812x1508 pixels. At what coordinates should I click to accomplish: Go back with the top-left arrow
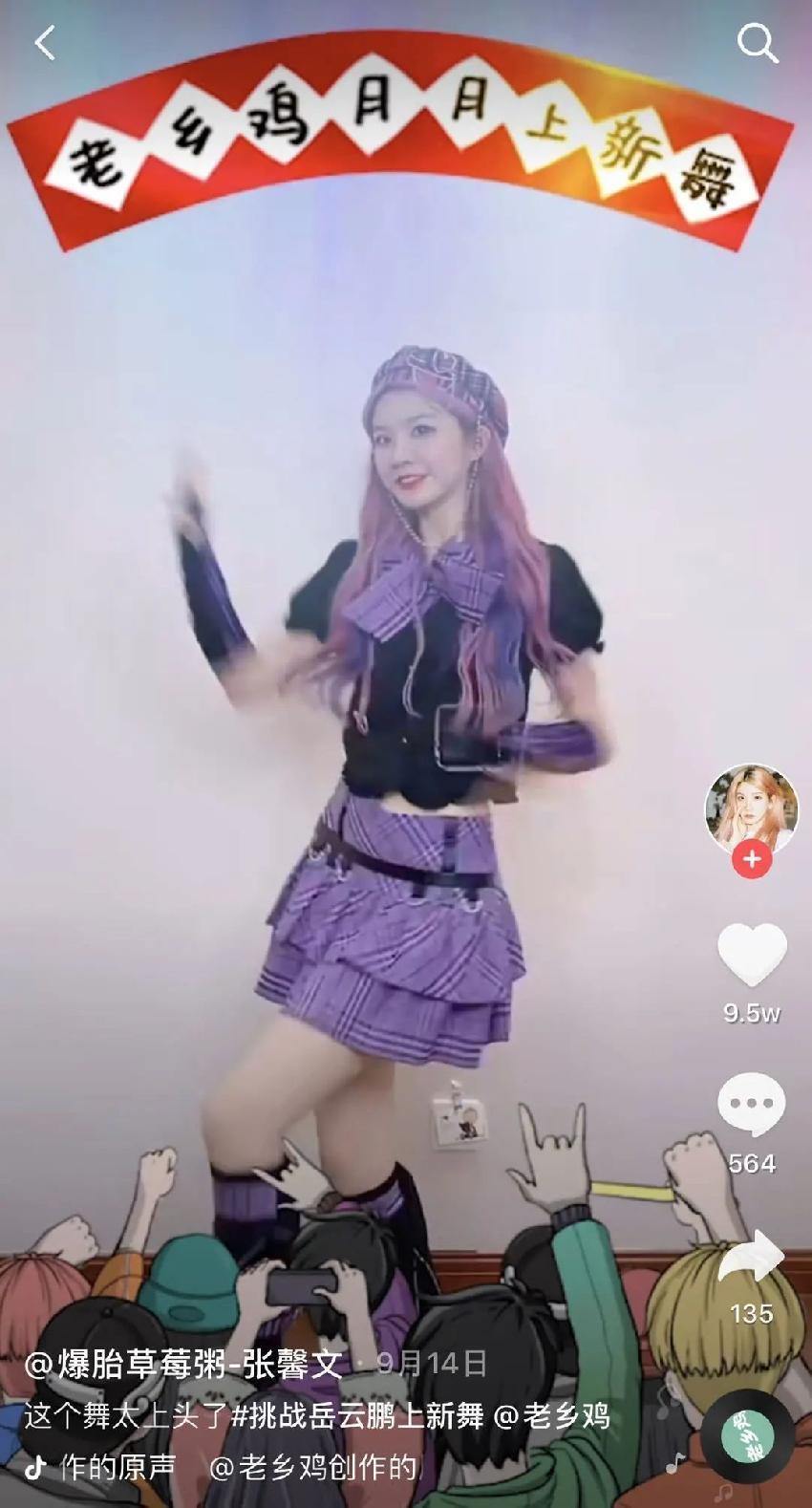(45, 43)
